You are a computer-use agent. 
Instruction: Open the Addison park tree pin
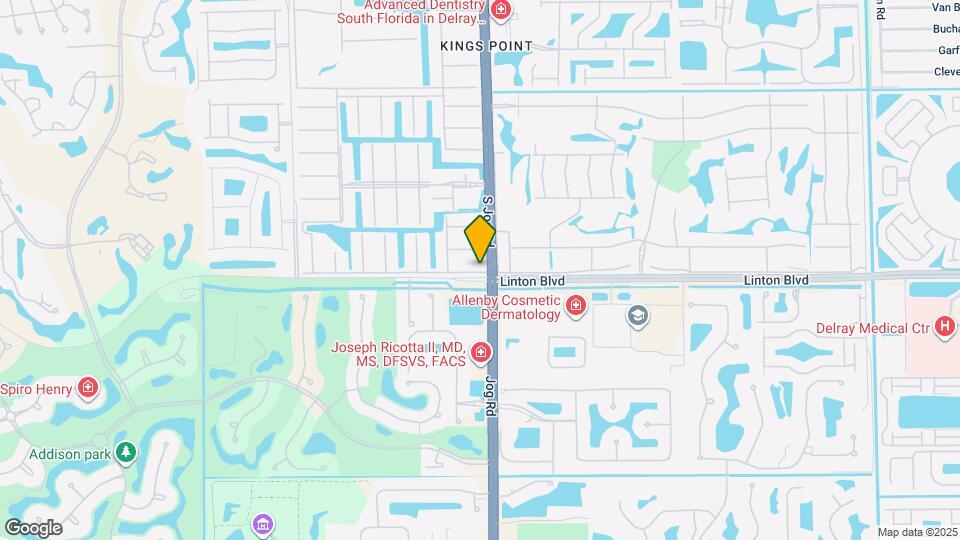point(125,453)
